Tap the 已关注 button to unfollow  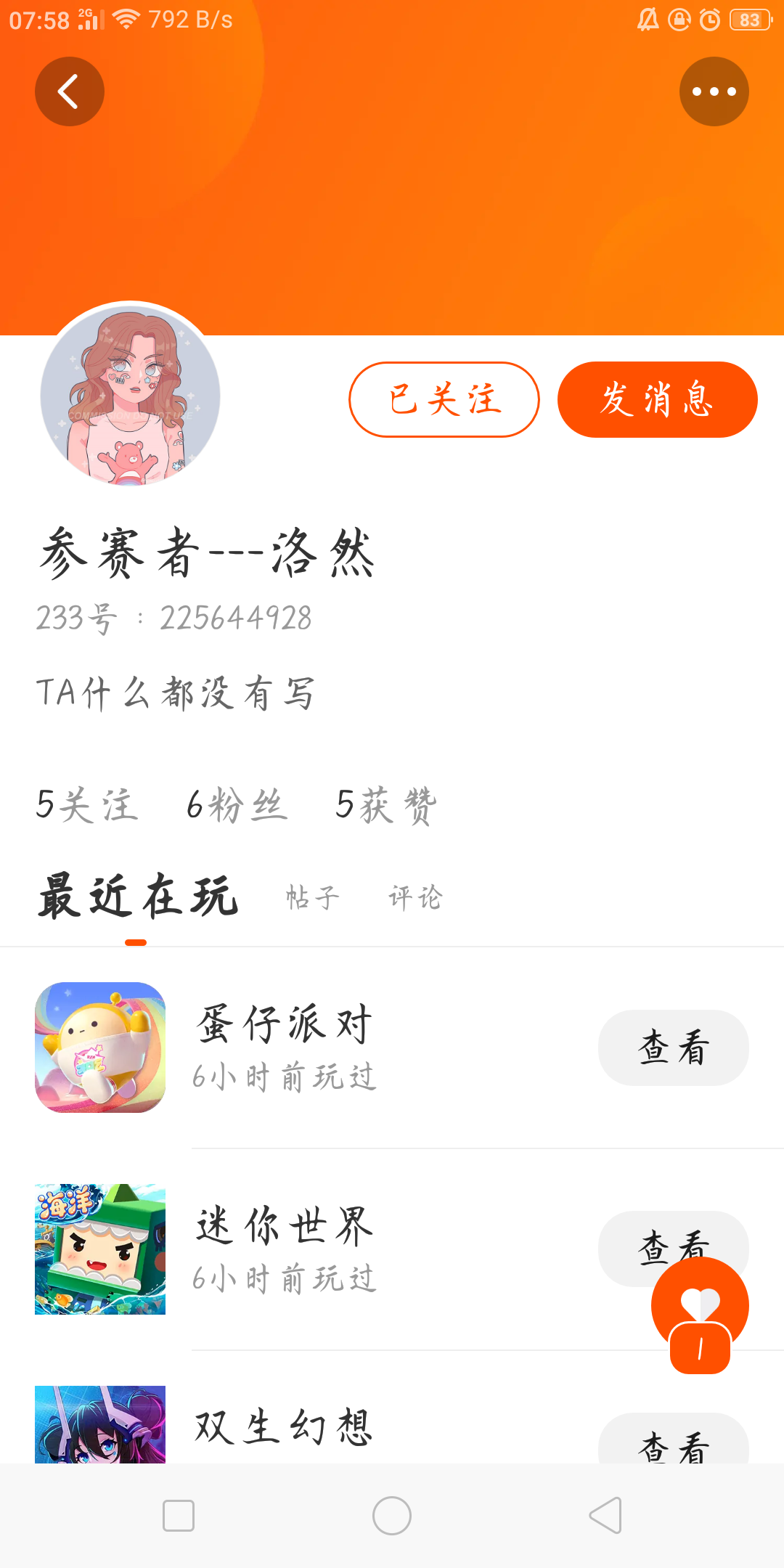tap(444, 399)
